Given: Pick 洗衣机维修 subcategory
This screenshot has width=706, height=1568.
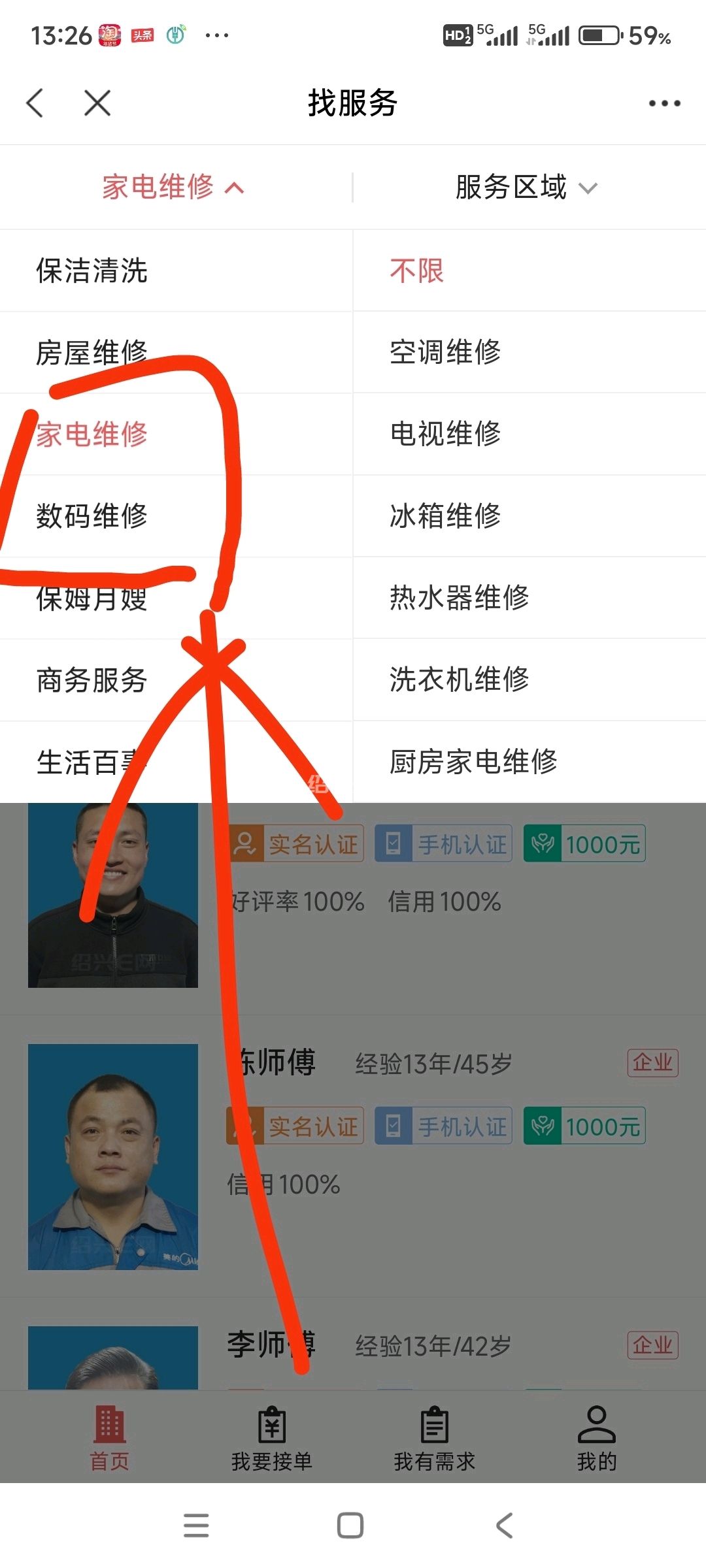Looking at the screenshot, I should (x=460, y=679).
